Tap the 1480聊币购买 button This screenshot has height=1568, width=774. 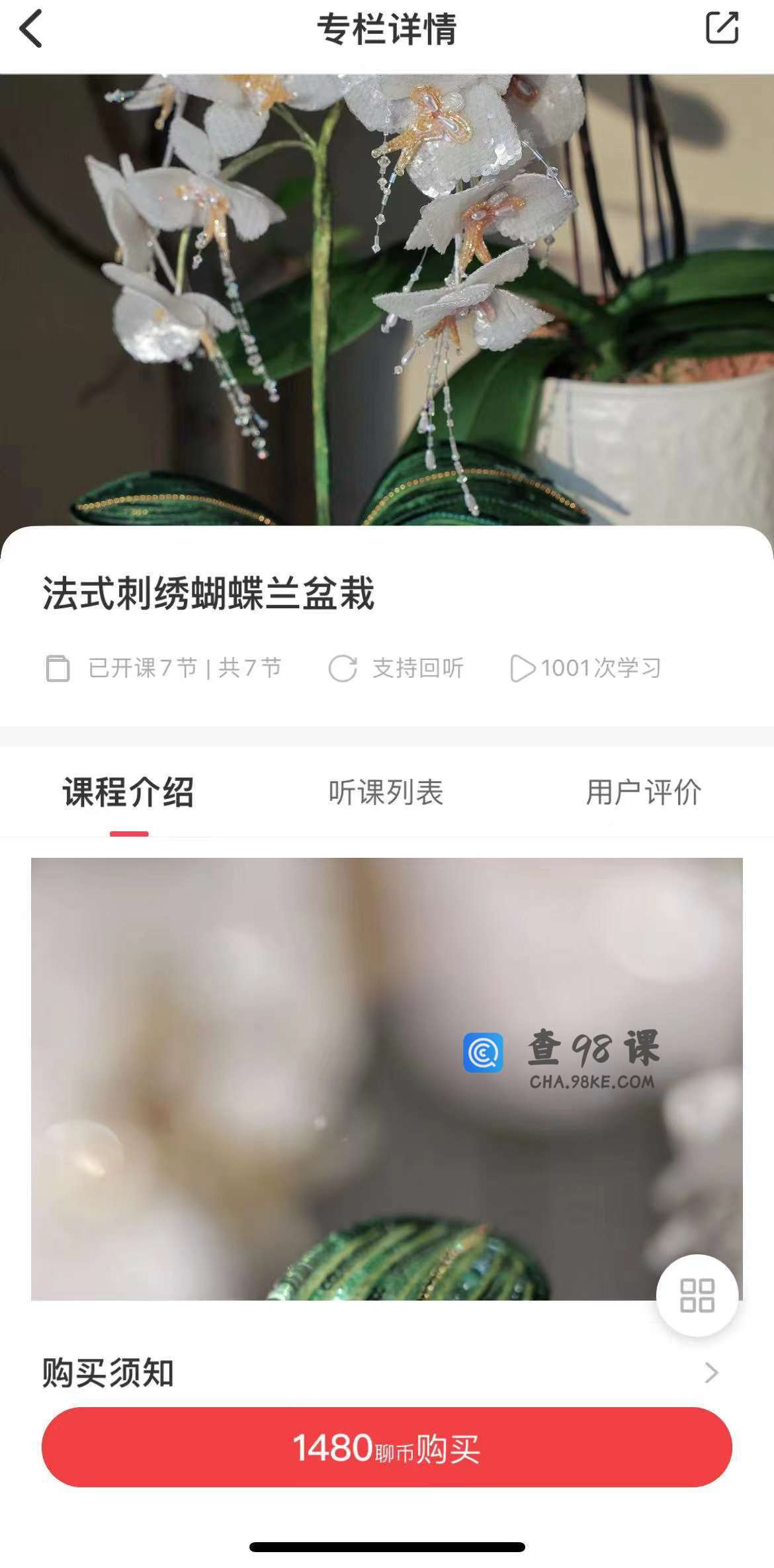pyautogui.click(x=386, y=1448)
